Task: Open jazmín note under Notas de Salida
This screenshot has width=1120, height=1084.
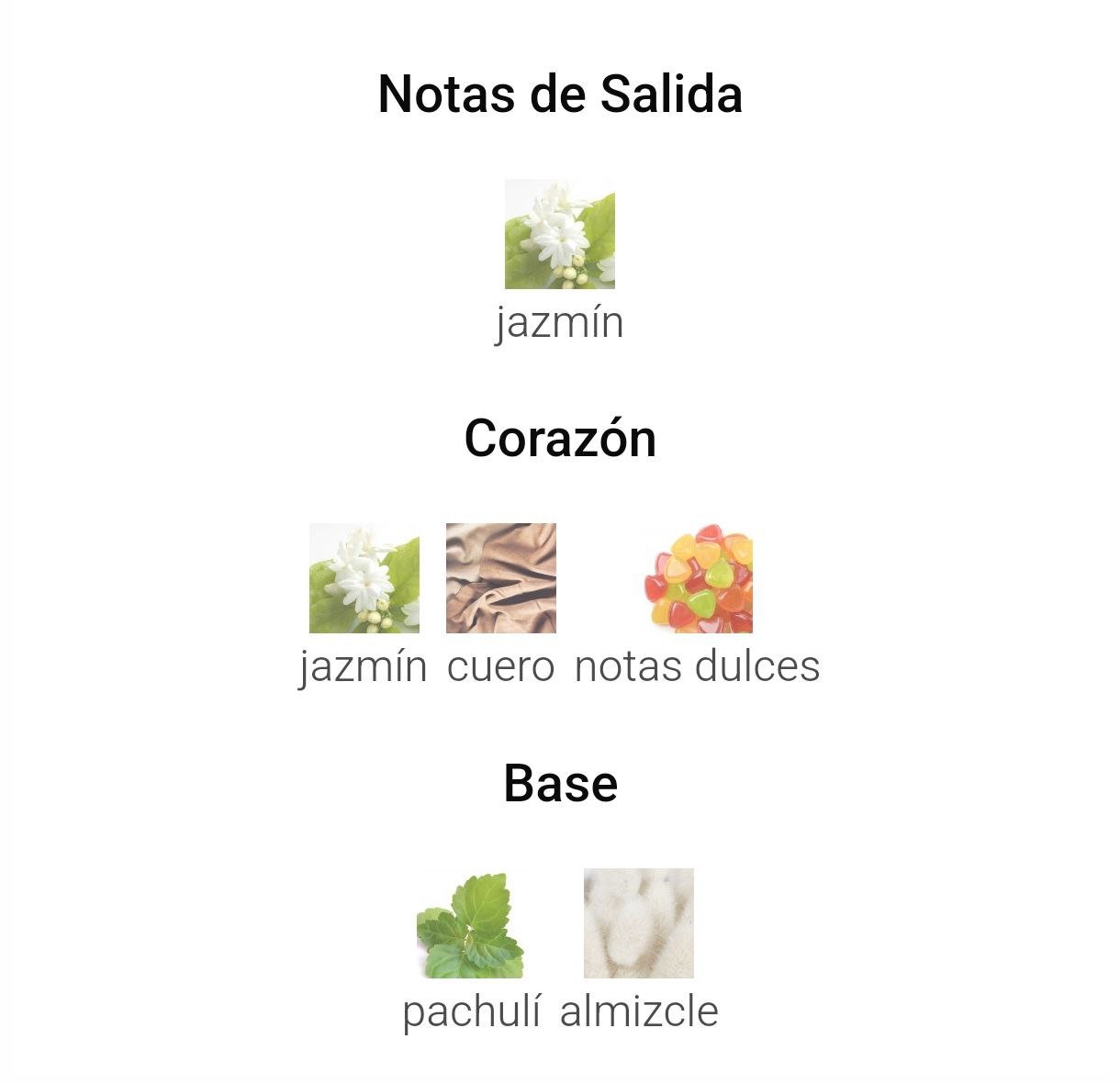Action: (560, 235)
